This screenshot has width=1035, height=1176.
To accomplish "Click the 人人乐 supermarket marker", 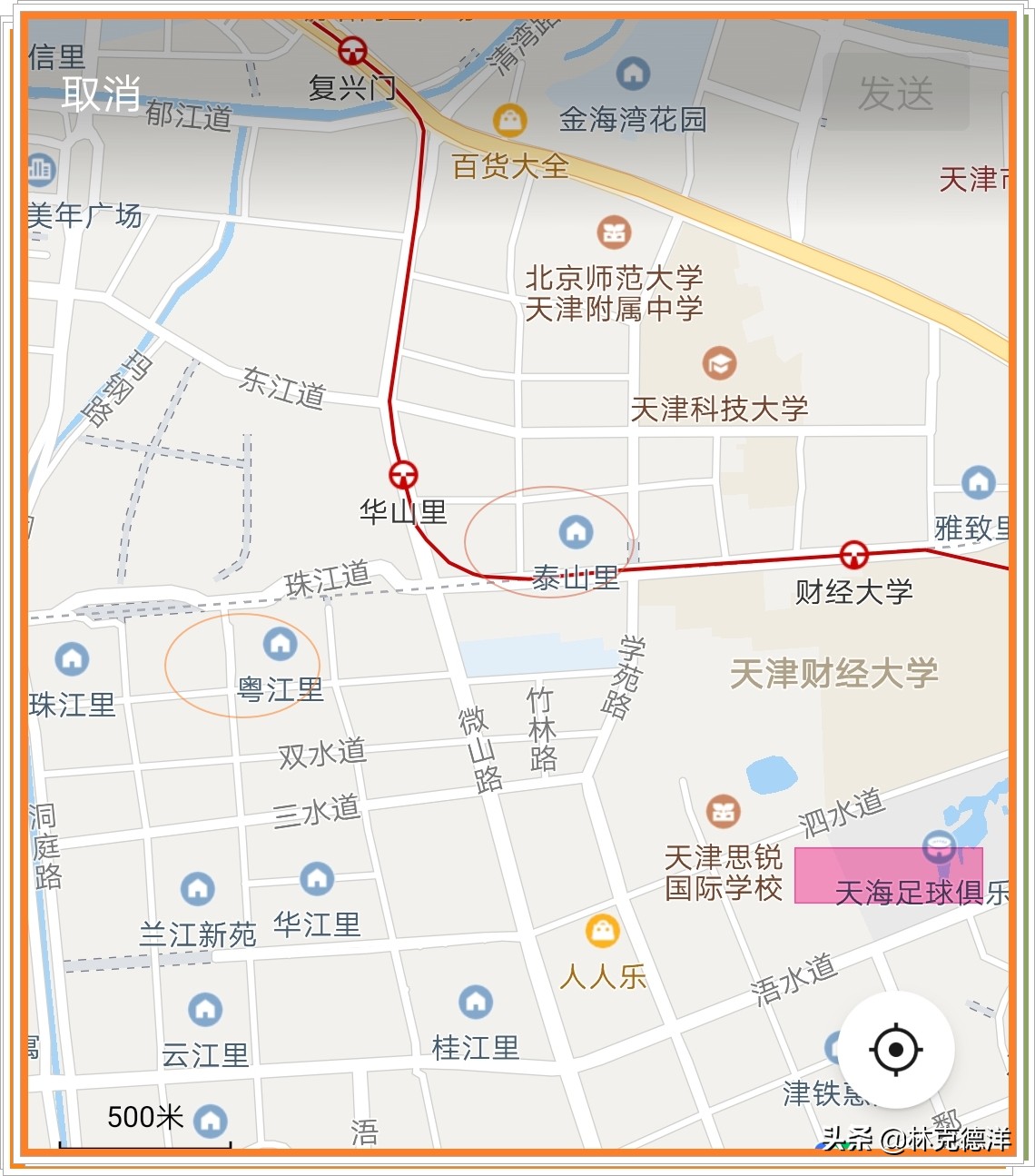I will (602, 930).
